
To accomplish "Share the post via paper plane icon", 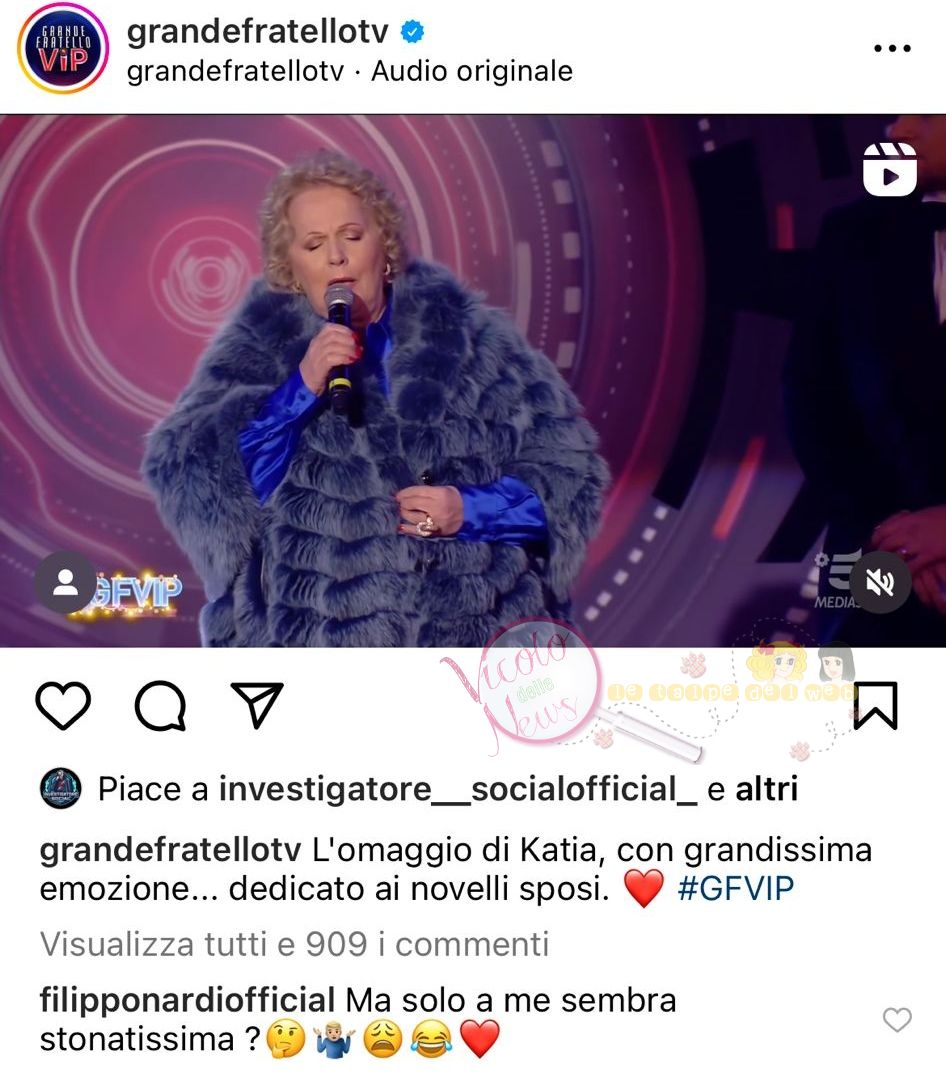I will coord(257,706).
